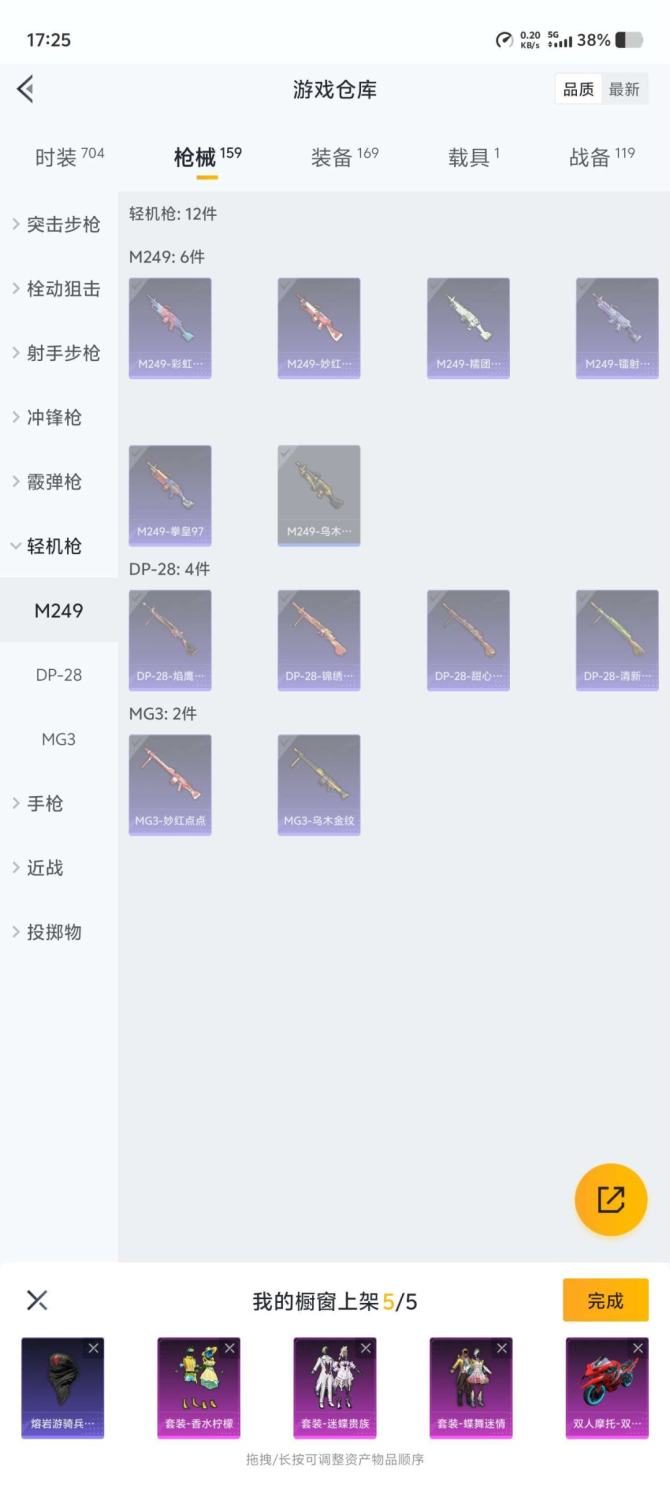This screenshot has width=670, height=1489.
Task: Open the 载具 tab
Action: pos(473,156)
